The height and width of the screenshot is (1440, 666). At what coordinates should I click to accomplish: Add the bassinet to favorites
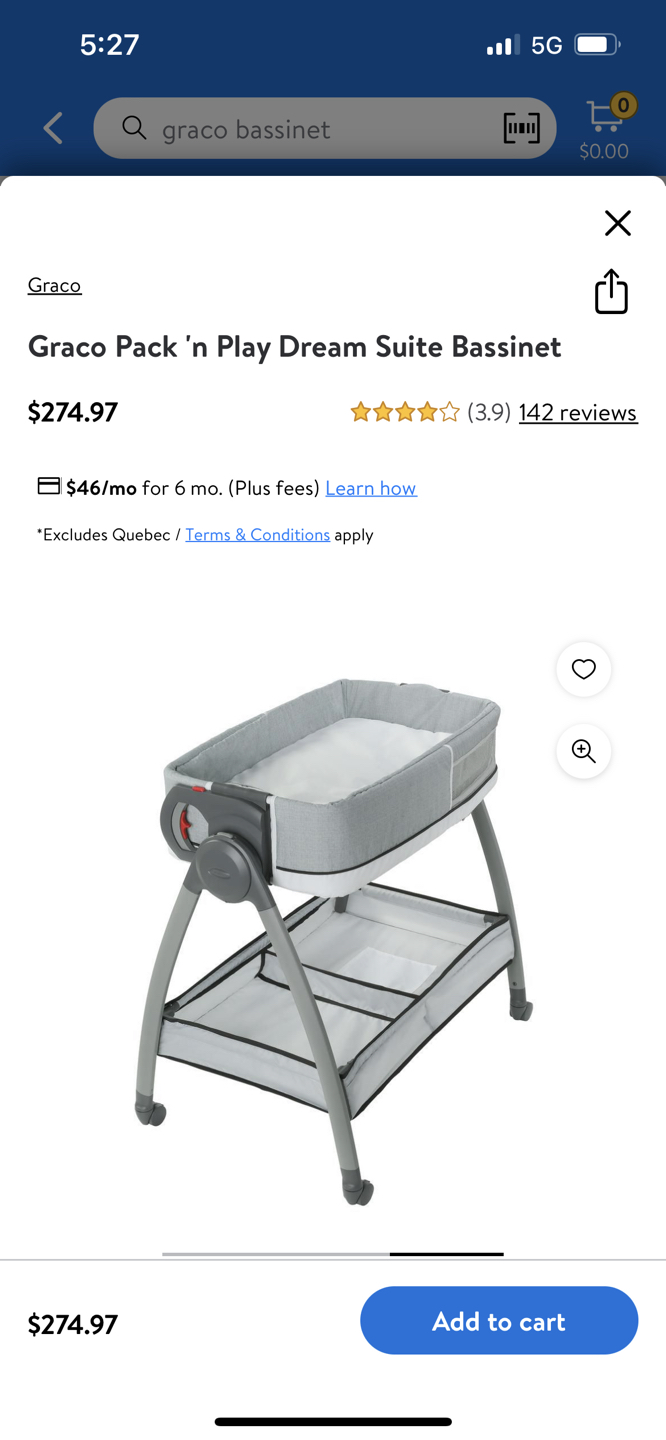[x=583, y=669]
